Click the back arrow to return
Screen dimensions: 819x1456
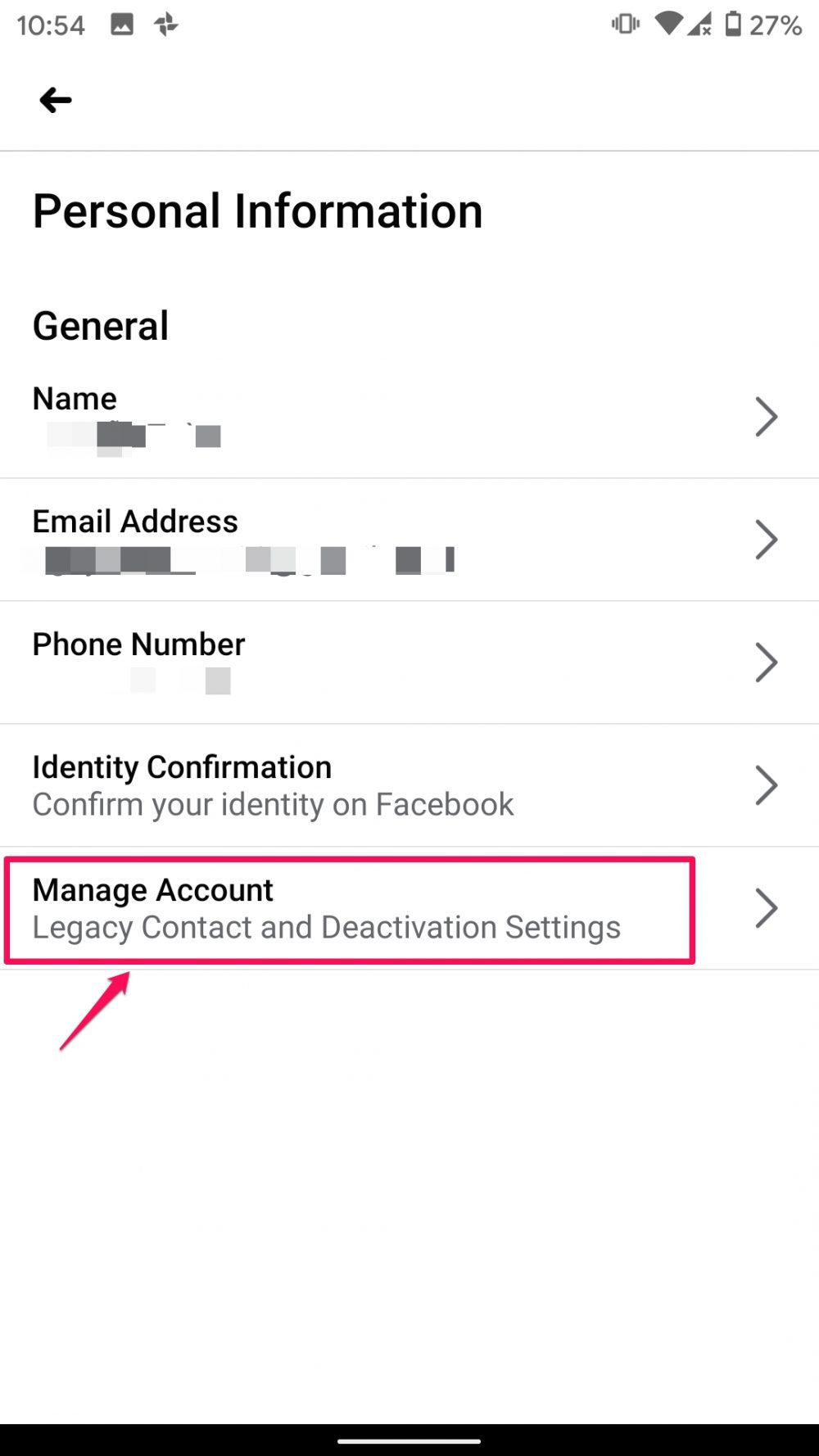(x=55, y=100)
